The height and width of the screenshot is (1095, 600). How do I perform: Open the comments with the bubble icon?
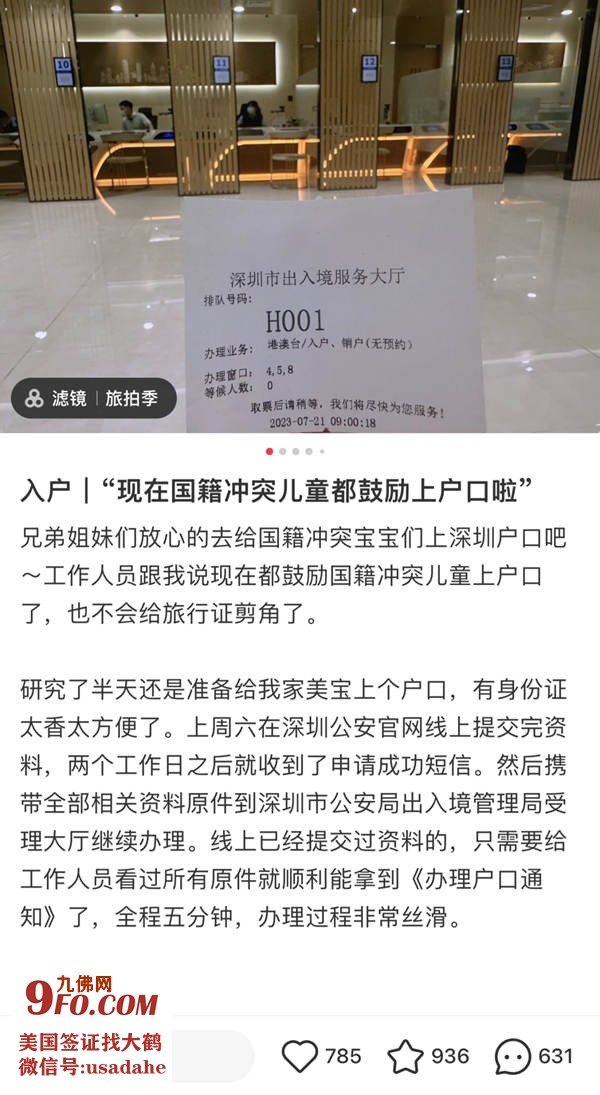click(513, 1056)
